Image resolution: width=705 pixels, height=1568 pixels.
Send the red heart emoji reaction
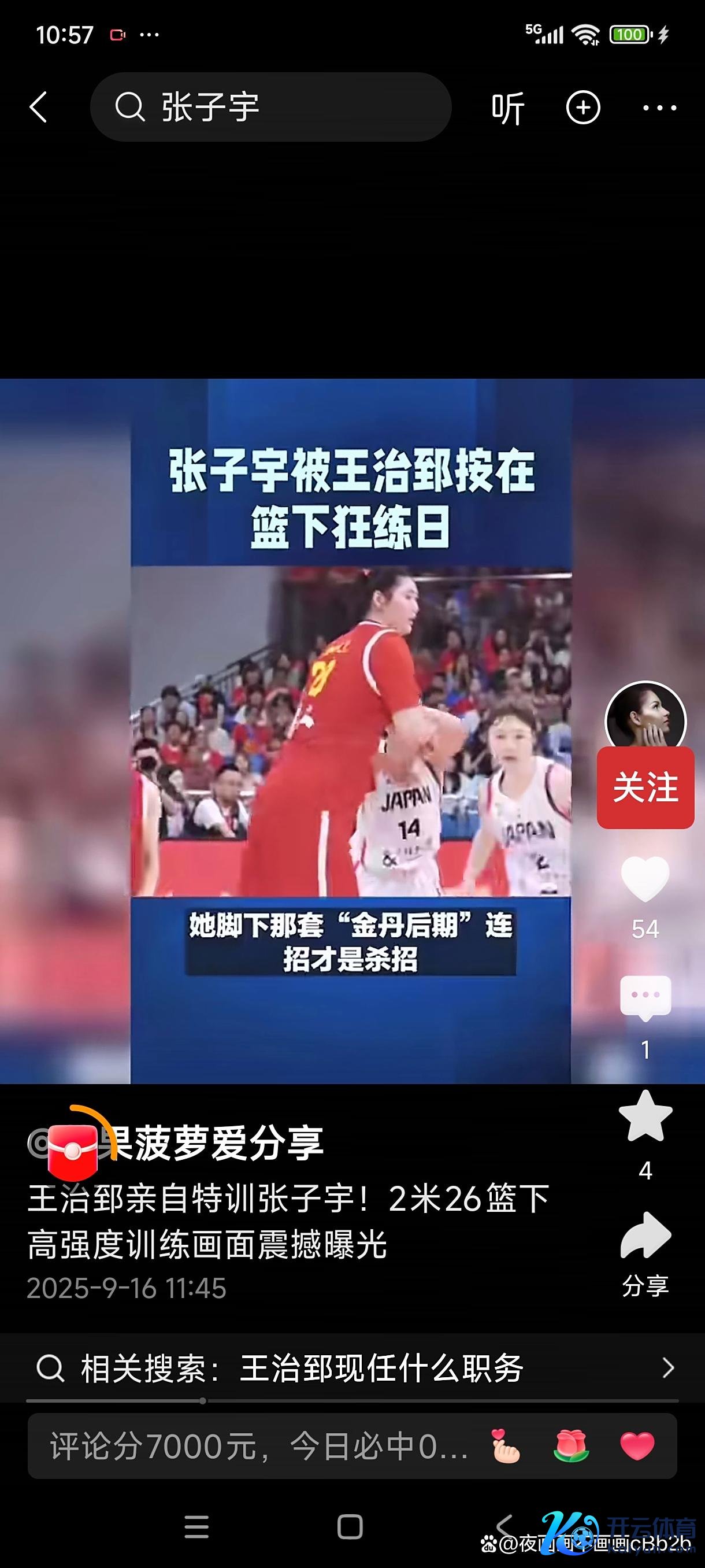click(637, 1446)
